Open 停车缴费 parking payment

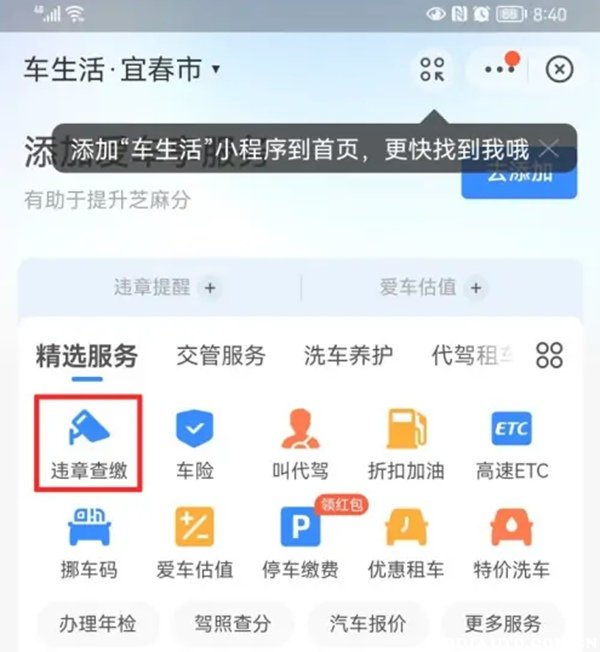coord(300,541)
